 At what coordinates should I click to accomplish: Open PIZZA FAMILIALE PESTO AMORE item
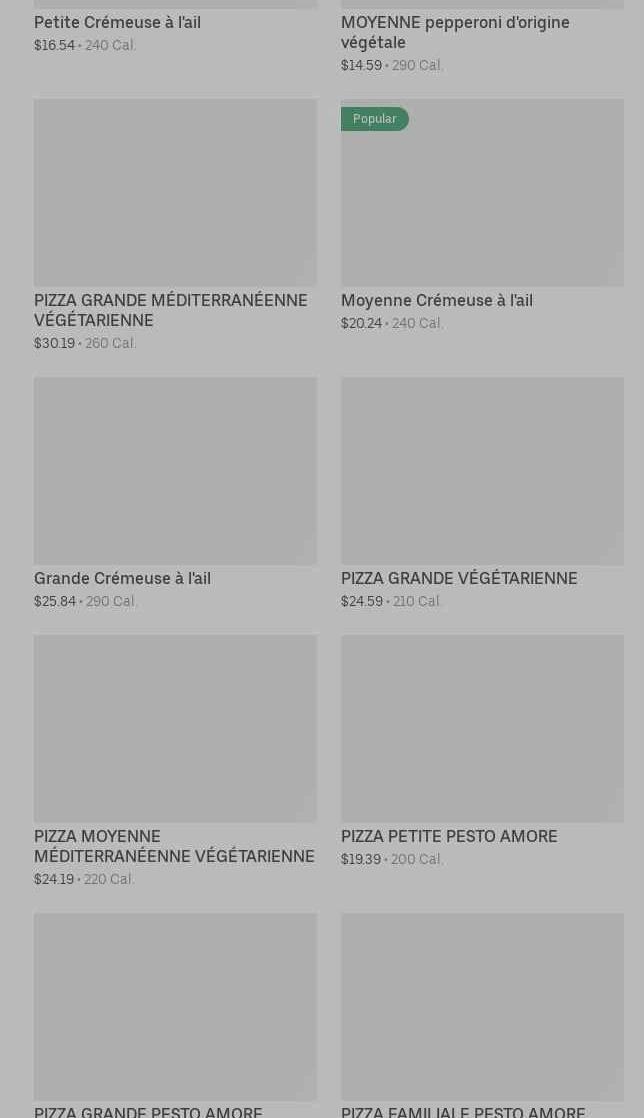(482, 1015)
